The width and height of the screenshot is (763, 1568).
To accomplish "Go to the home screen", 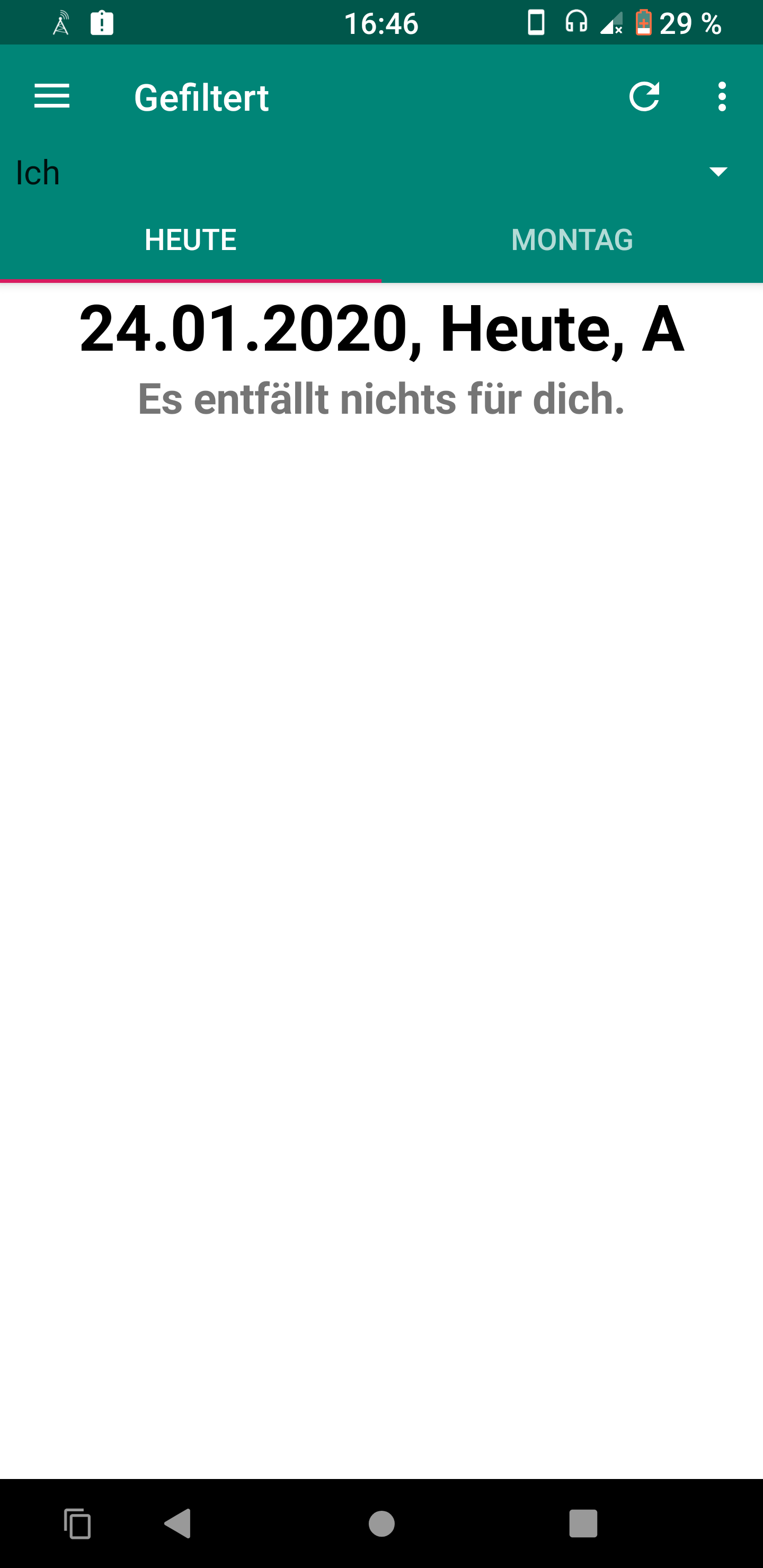I will (x=382, y=1524).
